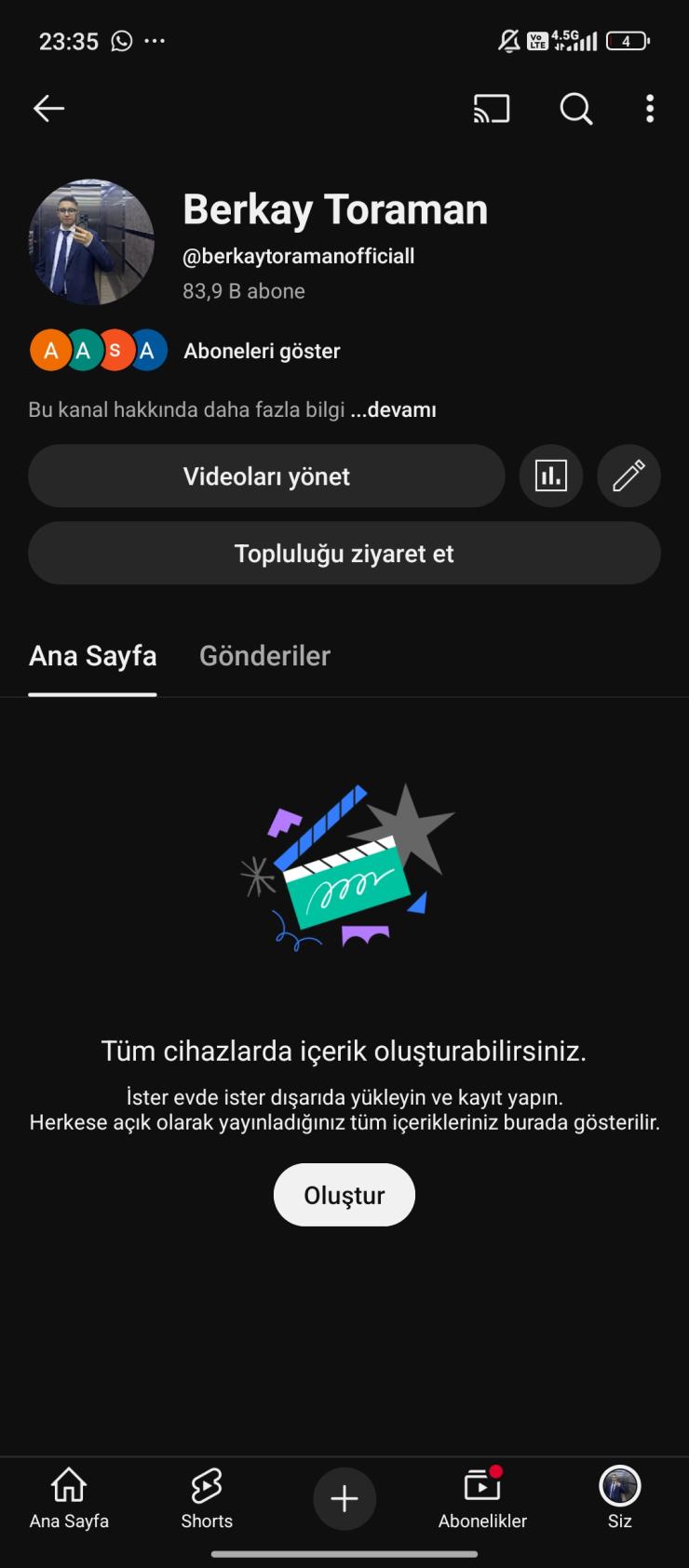The height and width of the screenshot is (1568, 689).
Task: Edit the channel with pencil icon
Action: point(628,476)
